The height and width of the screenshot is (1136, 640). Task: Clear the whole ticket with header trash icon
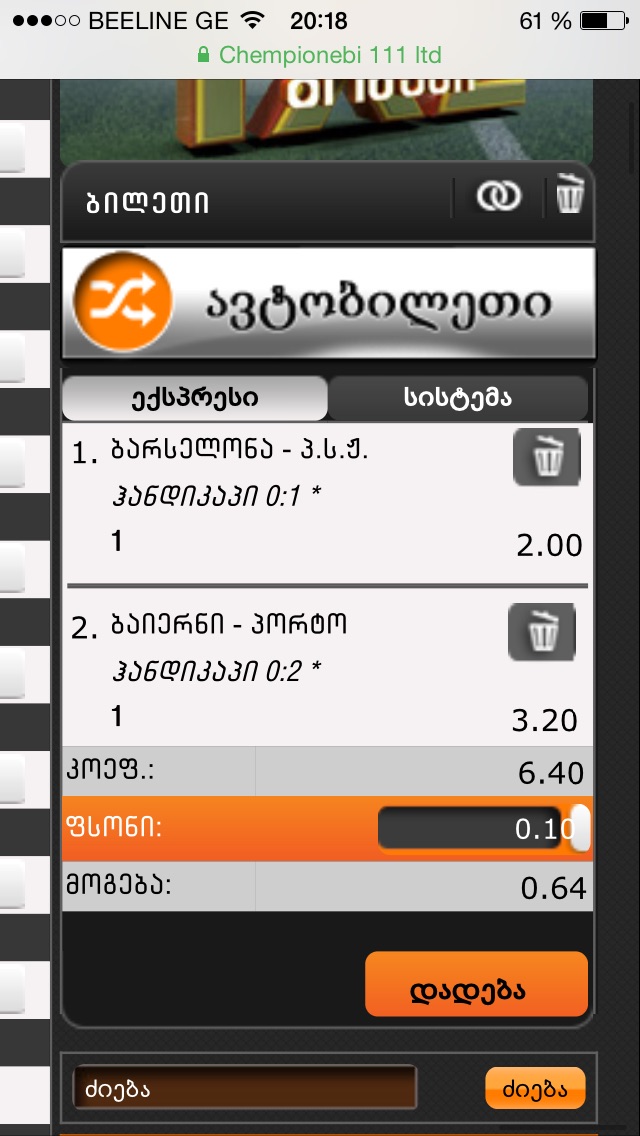click(569, 195)
